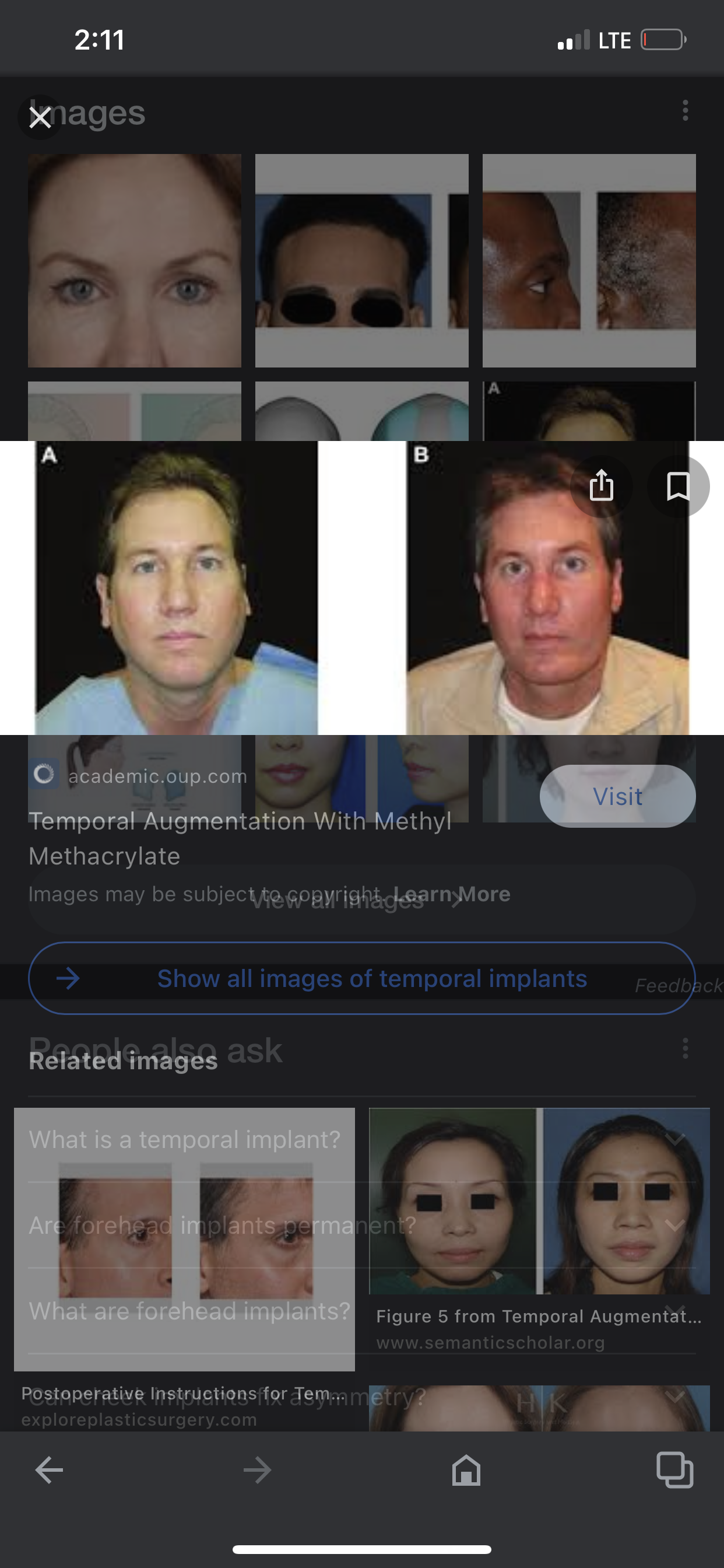Open the Temporal Augmentation With Methyl Methacrylate title
The width and height of the screenshot is (724, 1568).
click(240, 838)
